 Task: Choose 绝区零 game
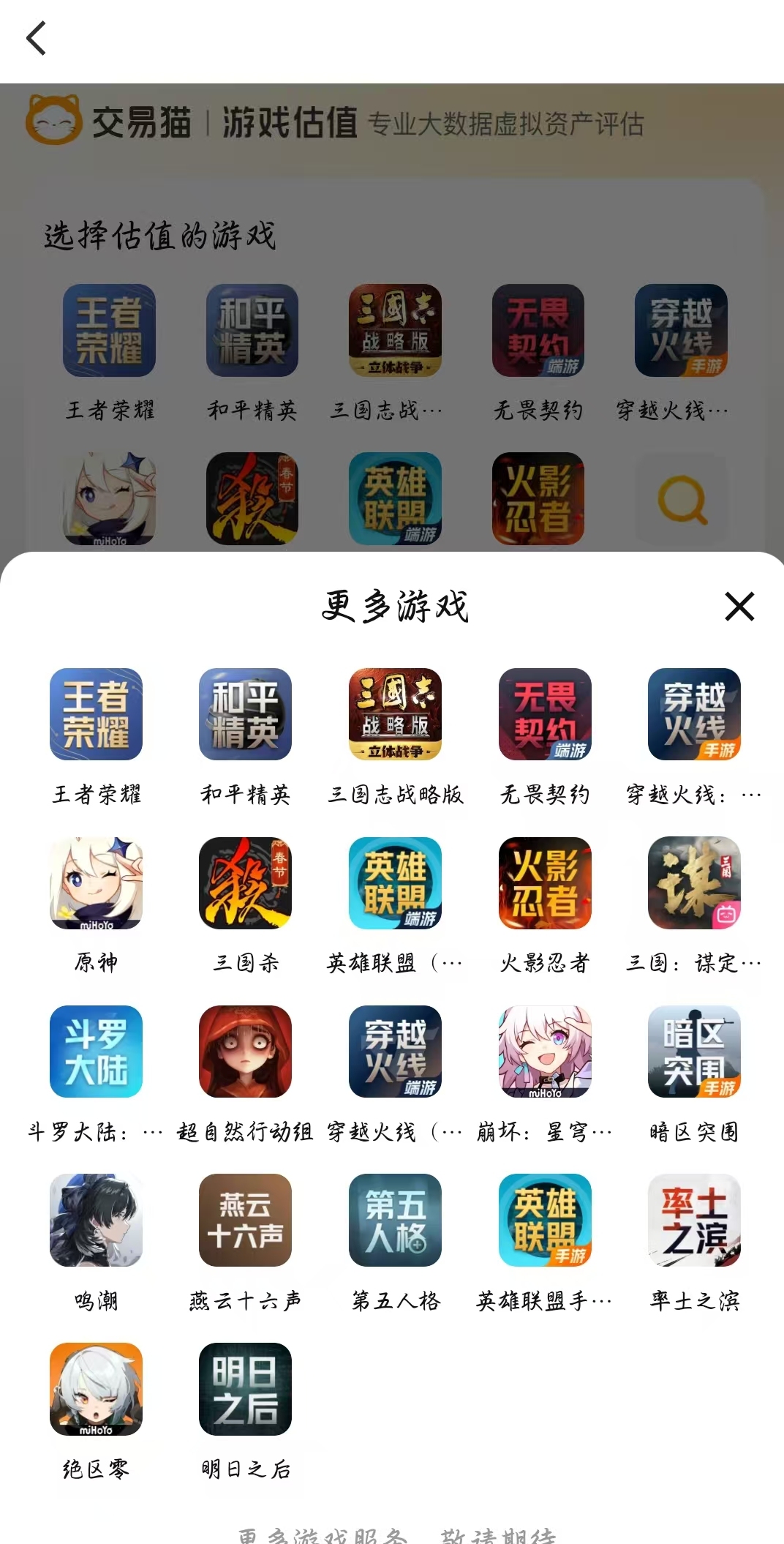pos(96,1389)
